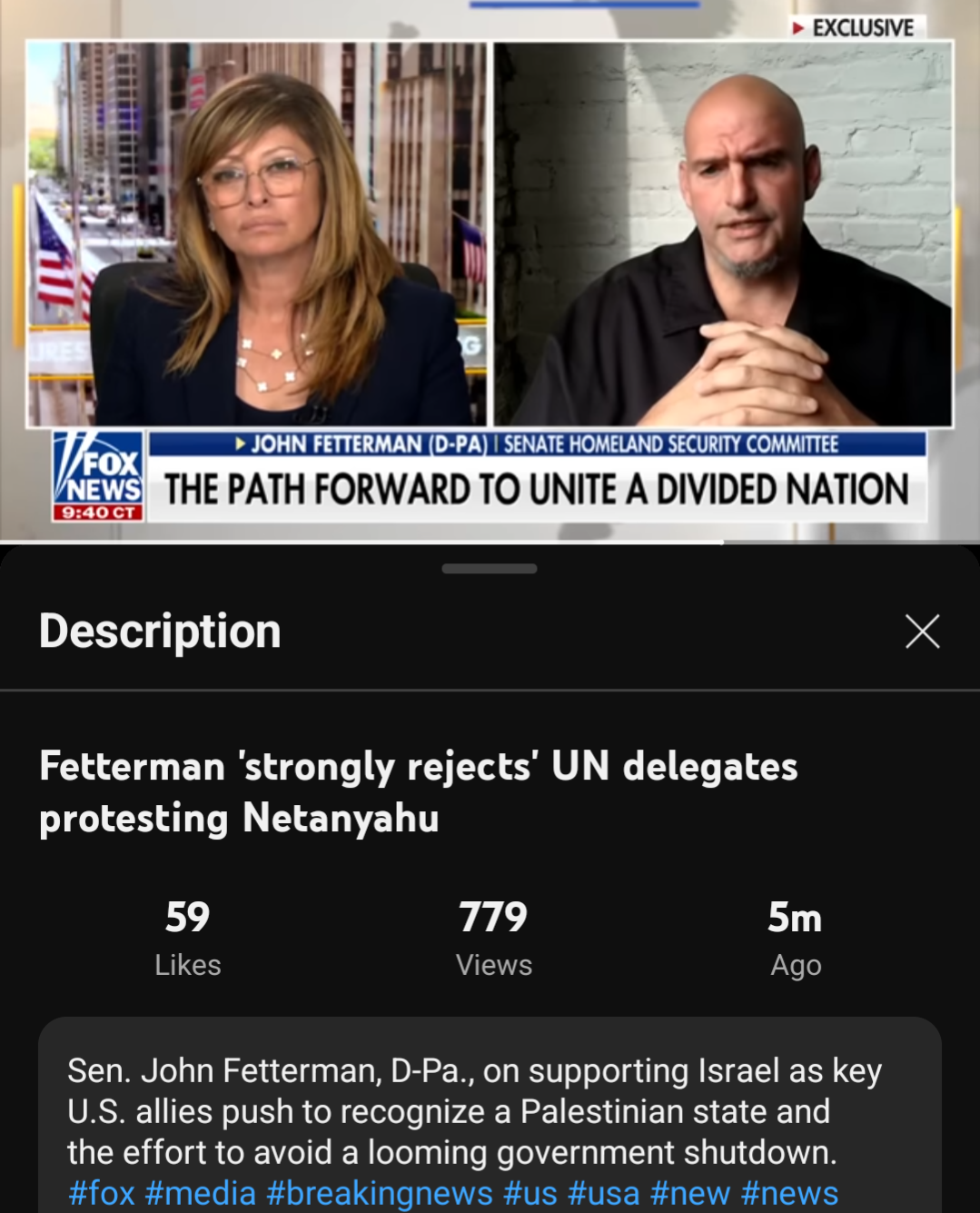Close the Description panel
Image resolution: width=980 pixels, height=1213 pixels.
(x=922, y=631)
